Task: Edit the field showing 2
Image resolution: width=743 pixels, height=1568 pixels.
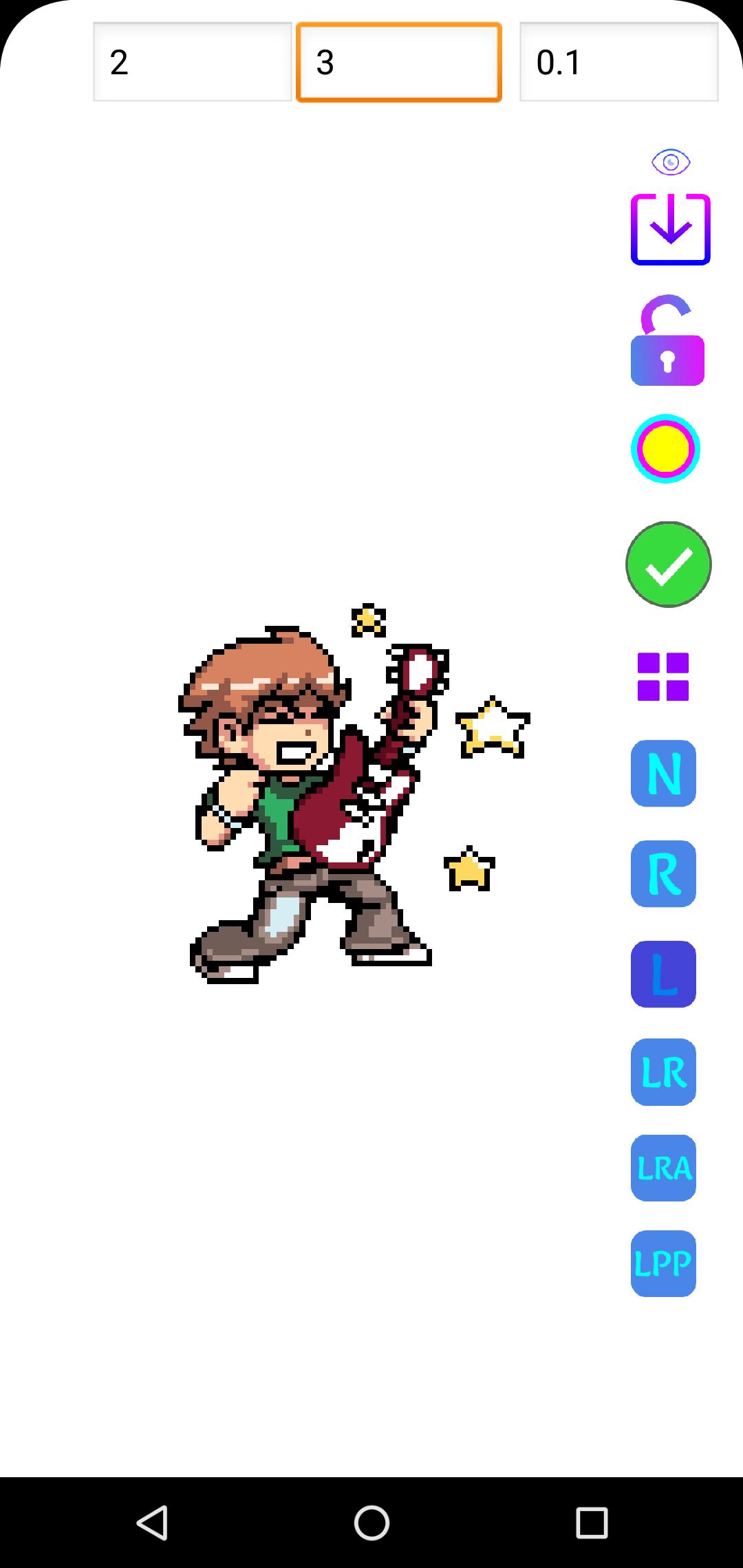Action: point(193,62)
